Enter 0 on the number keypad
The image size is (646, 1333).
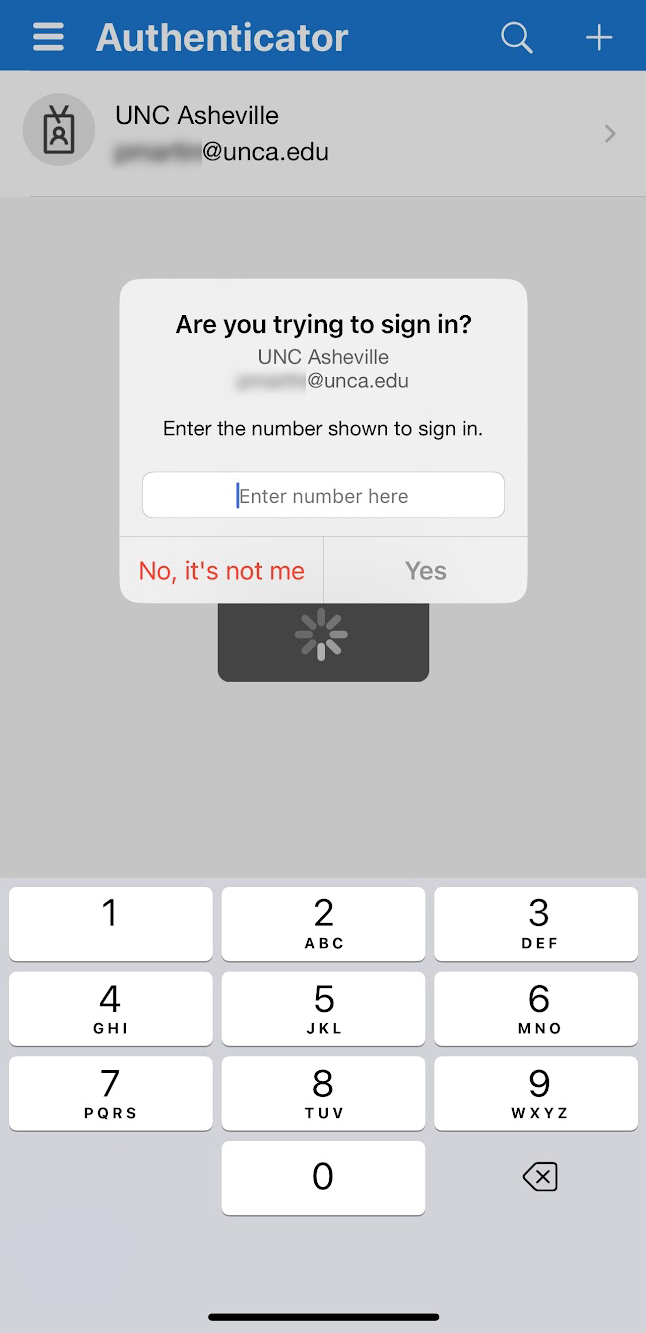pyautogui.click(x=323, y=1177)
